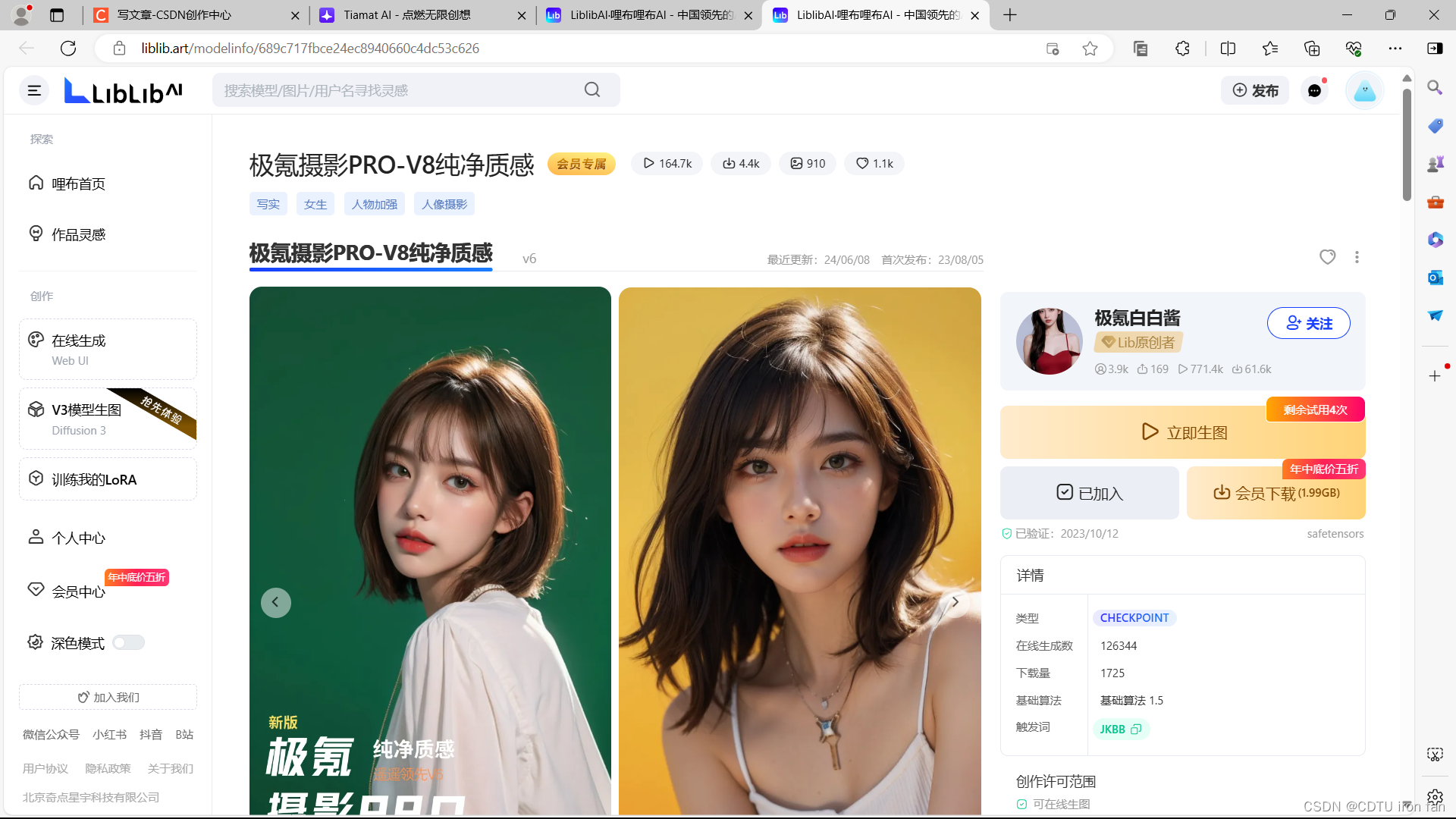Select the 人像摄影 tag
Image resolution: width=1456 pixels, height=819 pixels.
[x=444, y=204]
